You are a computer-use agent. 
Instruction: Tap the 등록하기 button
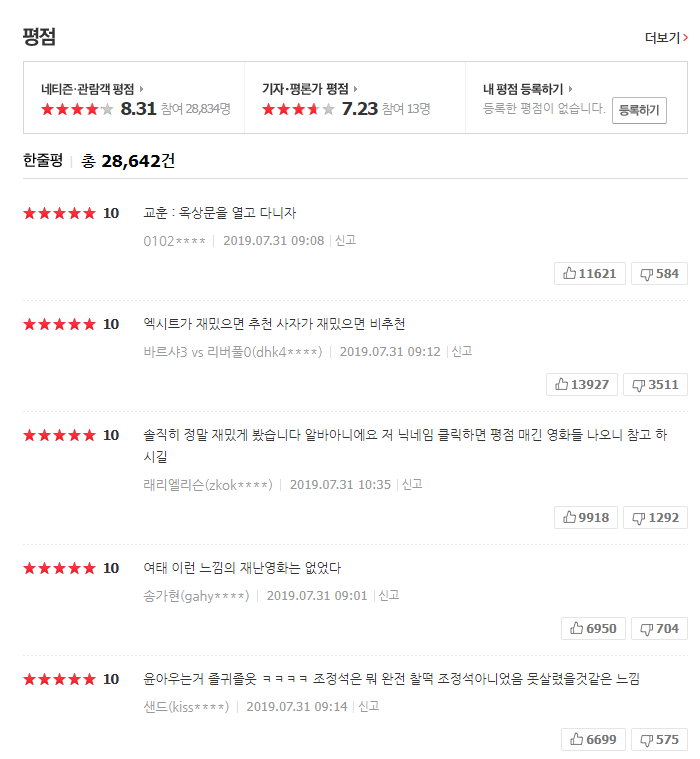639,110
